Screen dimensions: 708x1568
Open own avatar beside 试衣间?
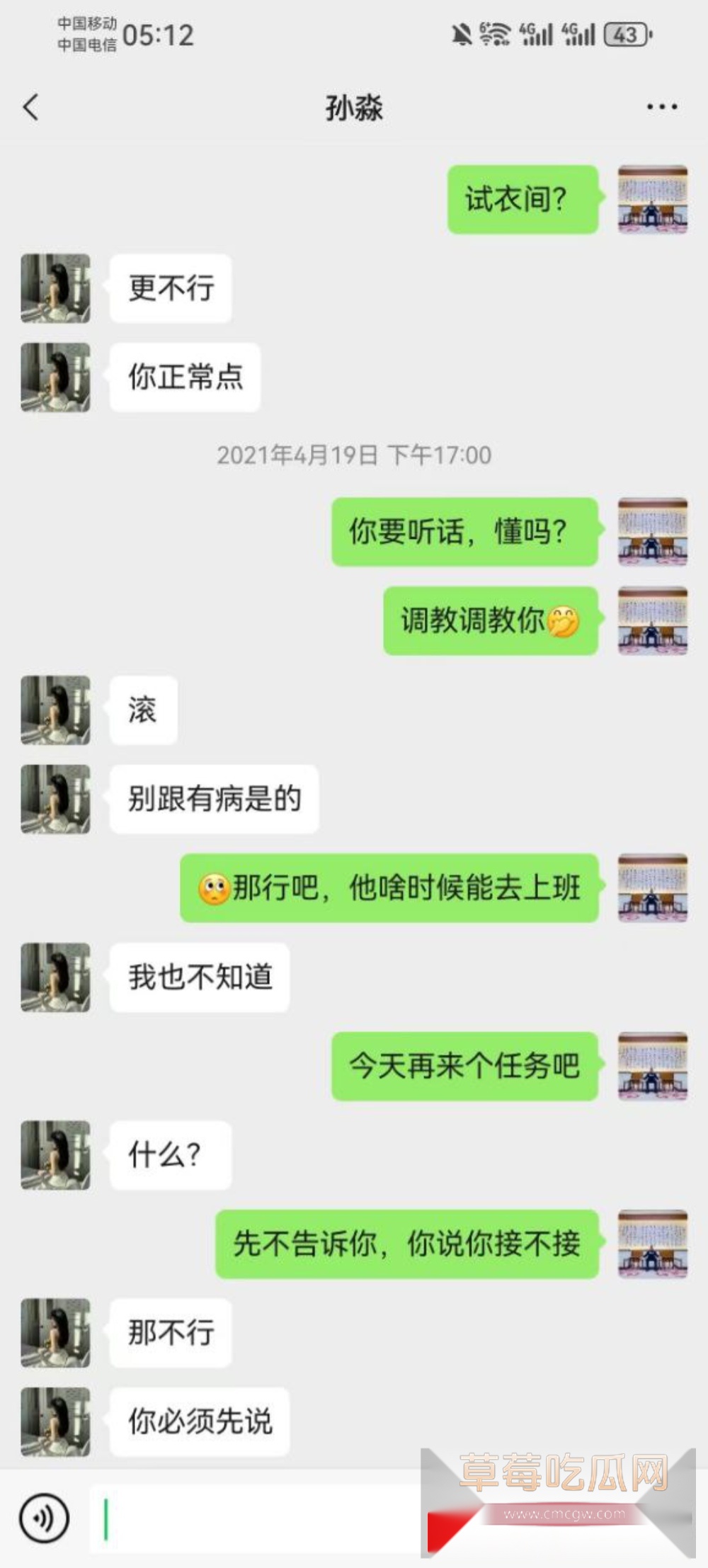[652, 200]
